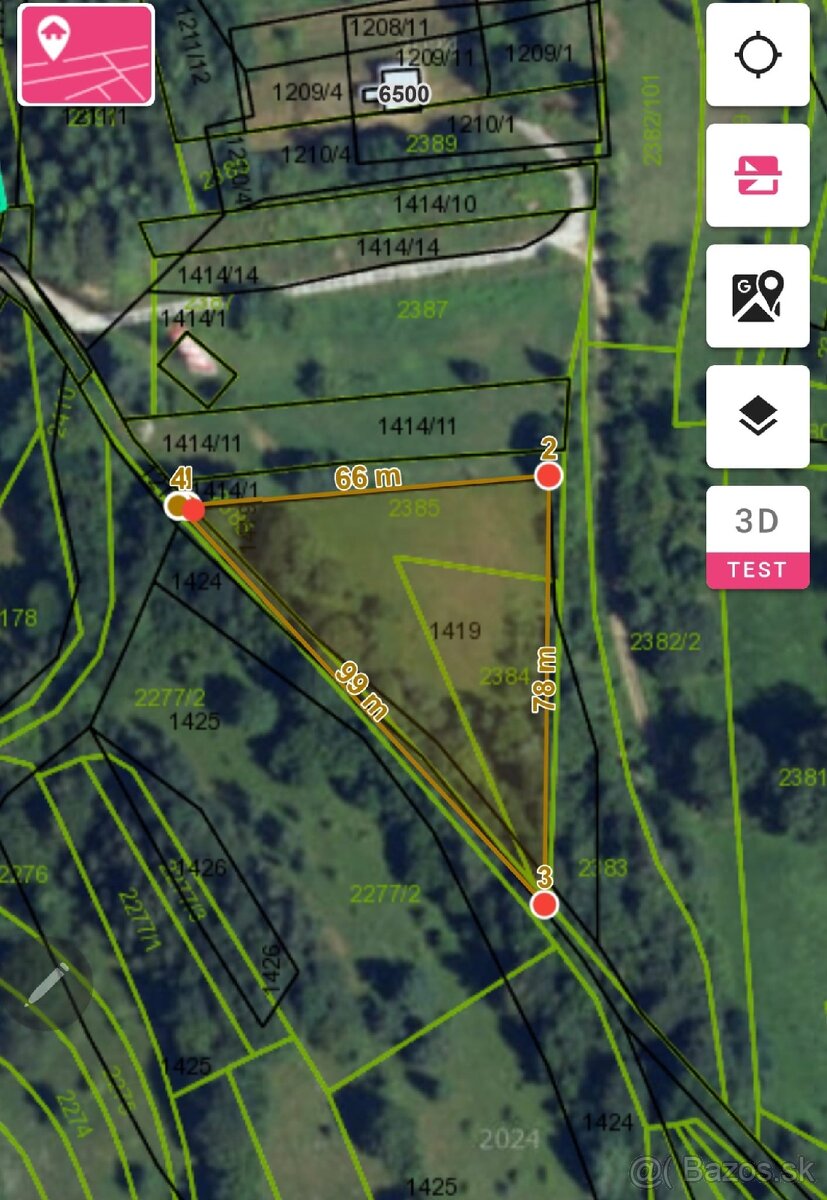The width and height of the screenshot is (827, 1200).
Task: Tap the pink swap arrows button
Action: click(x=758, y=176)
